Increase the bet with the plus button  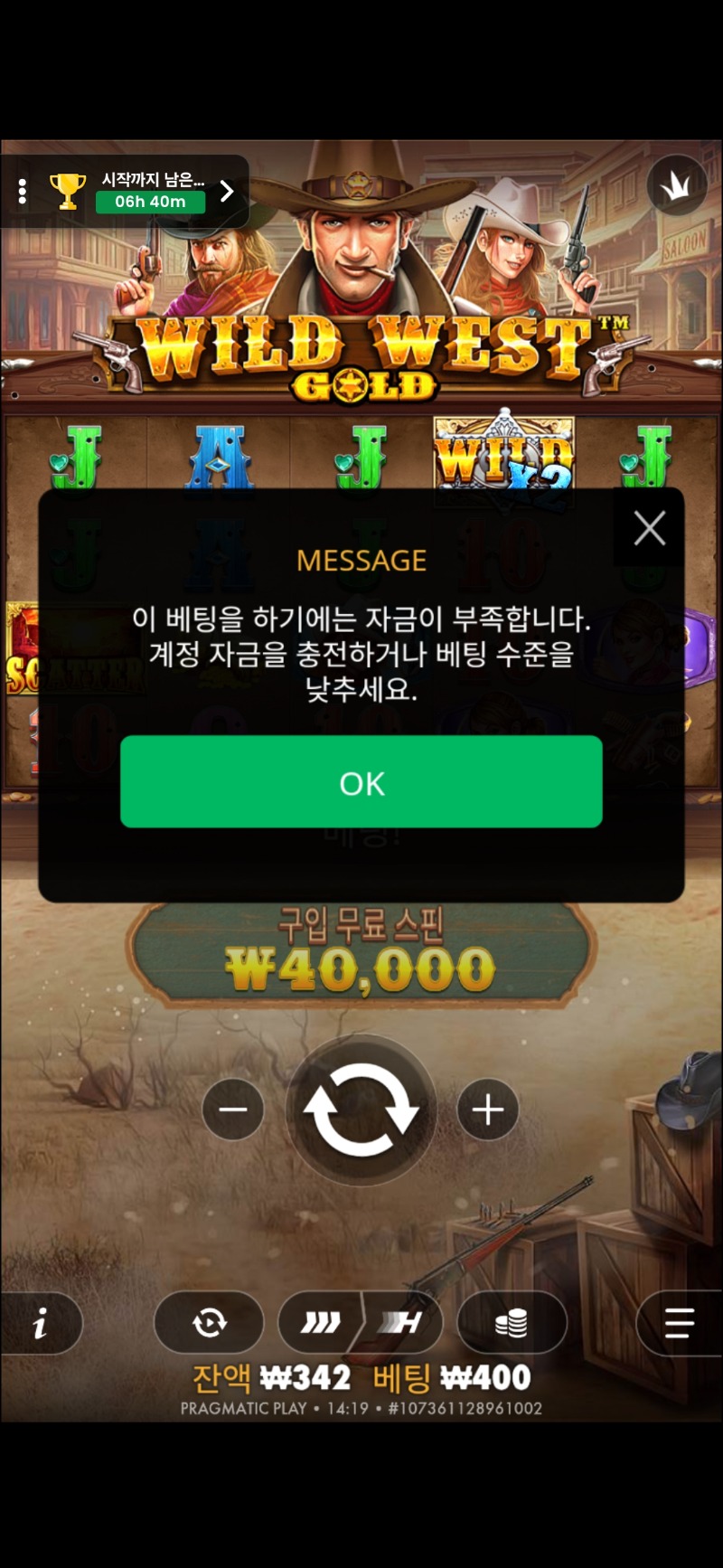tap(488, 1110)
